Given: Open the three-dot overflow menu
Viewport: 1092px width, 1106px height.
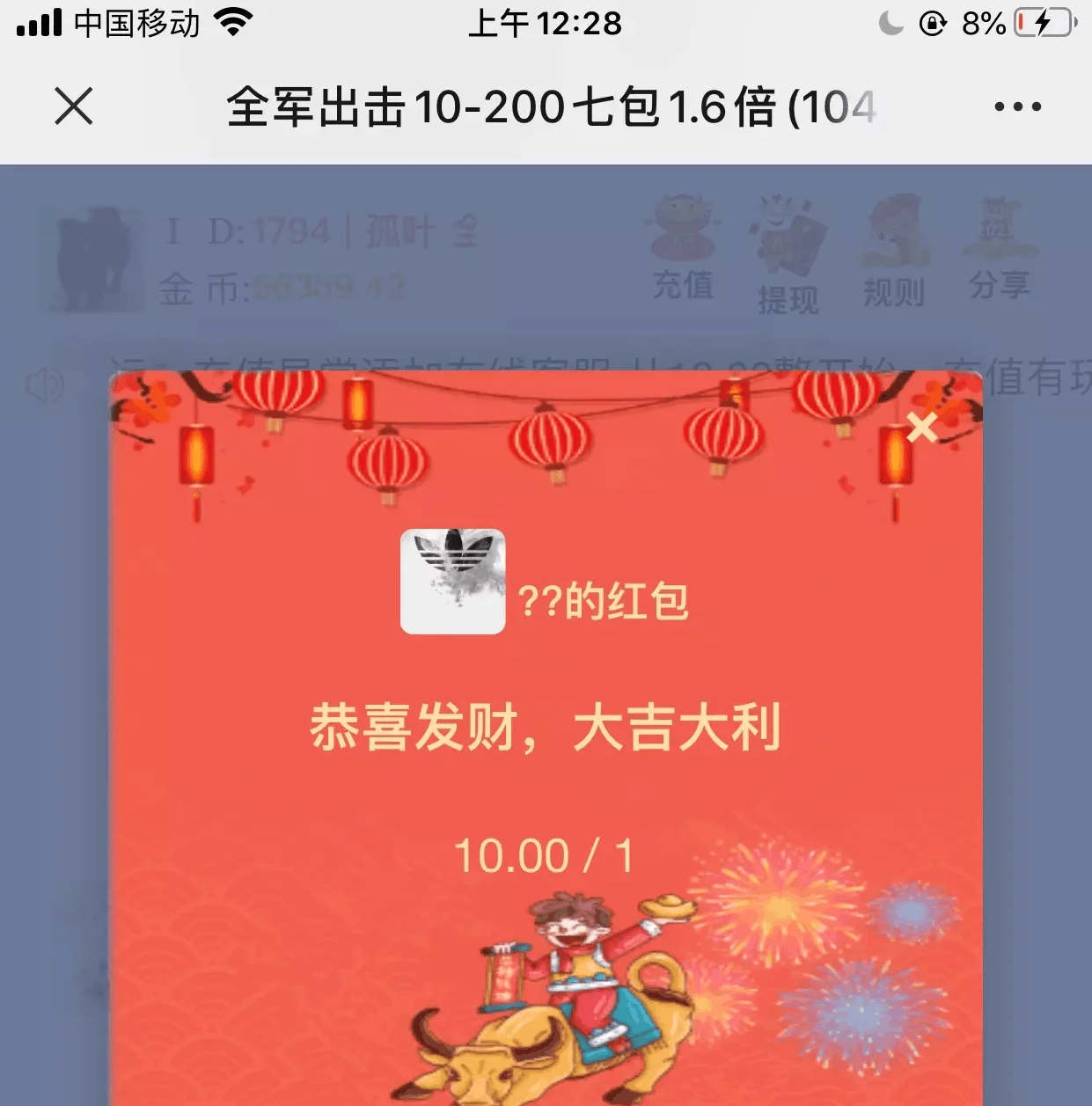Looking at the screenshot, I should 1017,107.
